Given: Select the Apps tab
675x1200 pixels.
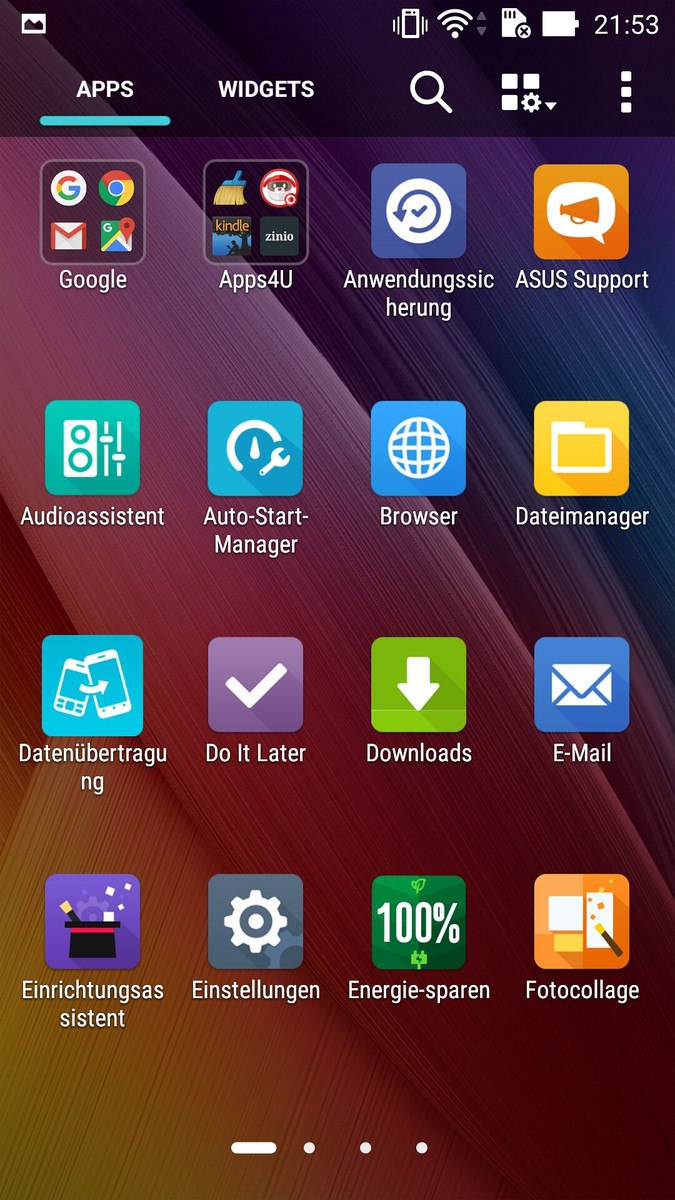Looking at the screenshot, I should tap(105, 90).
